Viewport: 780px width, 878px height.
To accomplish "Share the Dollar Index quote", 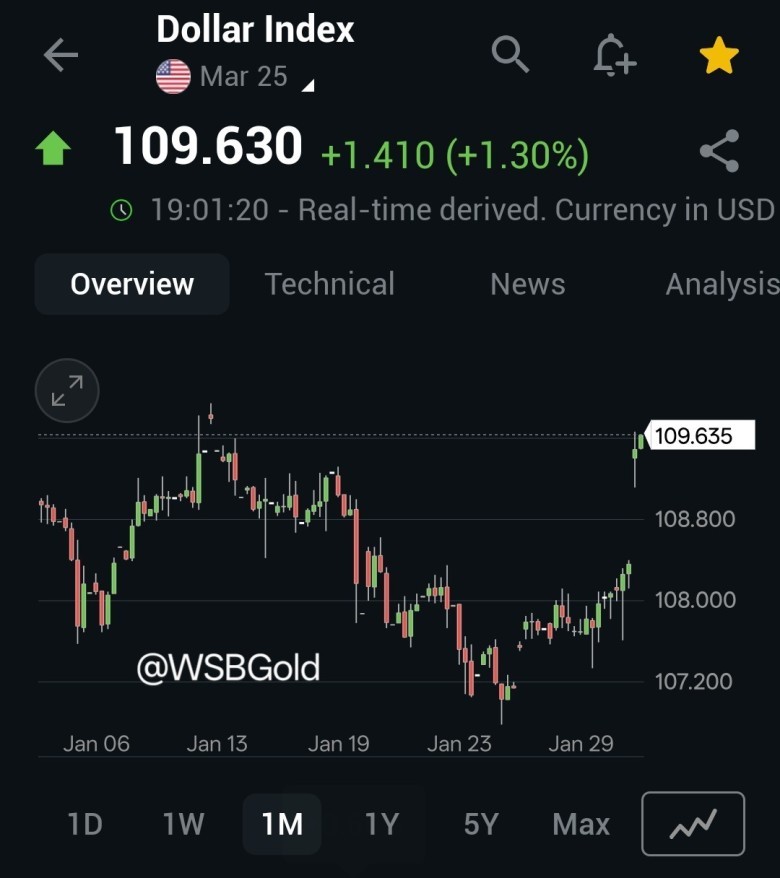I will coord(718,151).
